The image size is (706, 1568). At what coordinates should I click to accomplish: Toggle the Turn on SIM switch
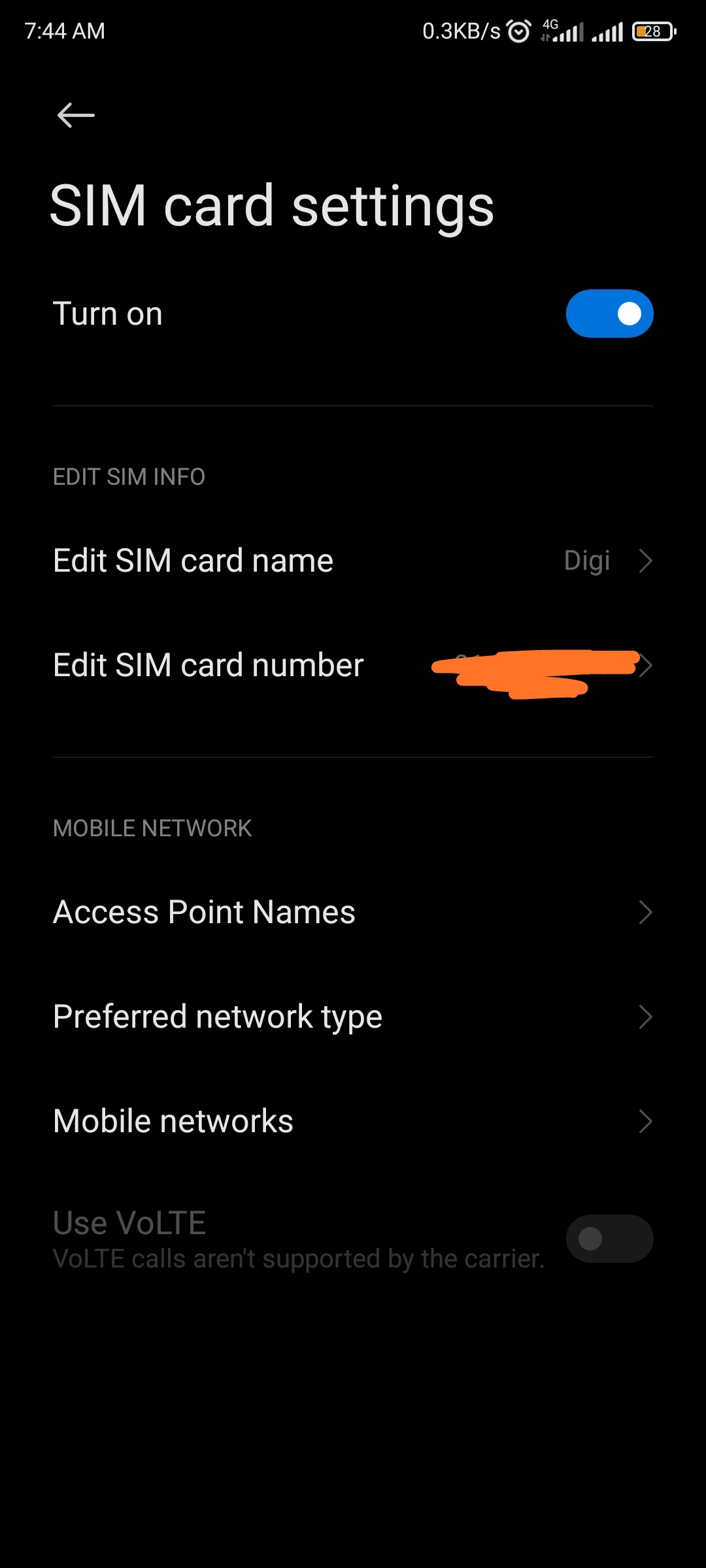pyautogui.click(x=609, y=314)
